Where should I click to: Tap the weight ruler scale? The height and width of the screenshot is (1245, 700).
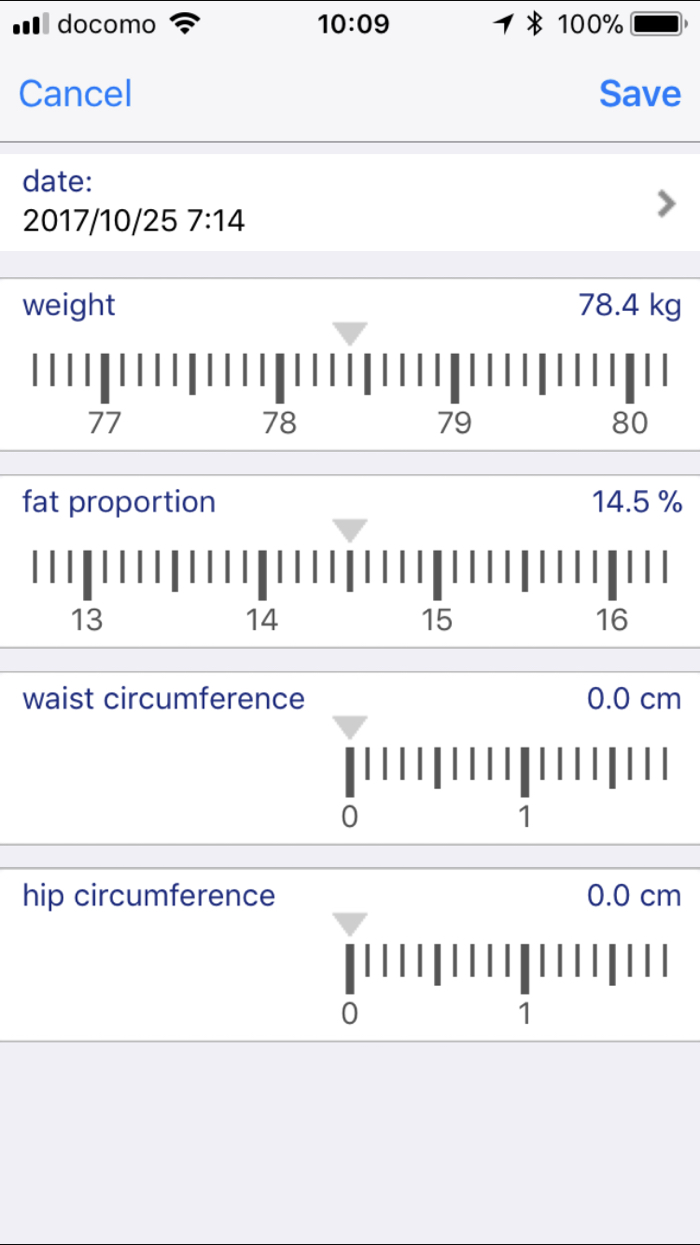[350, 380]
